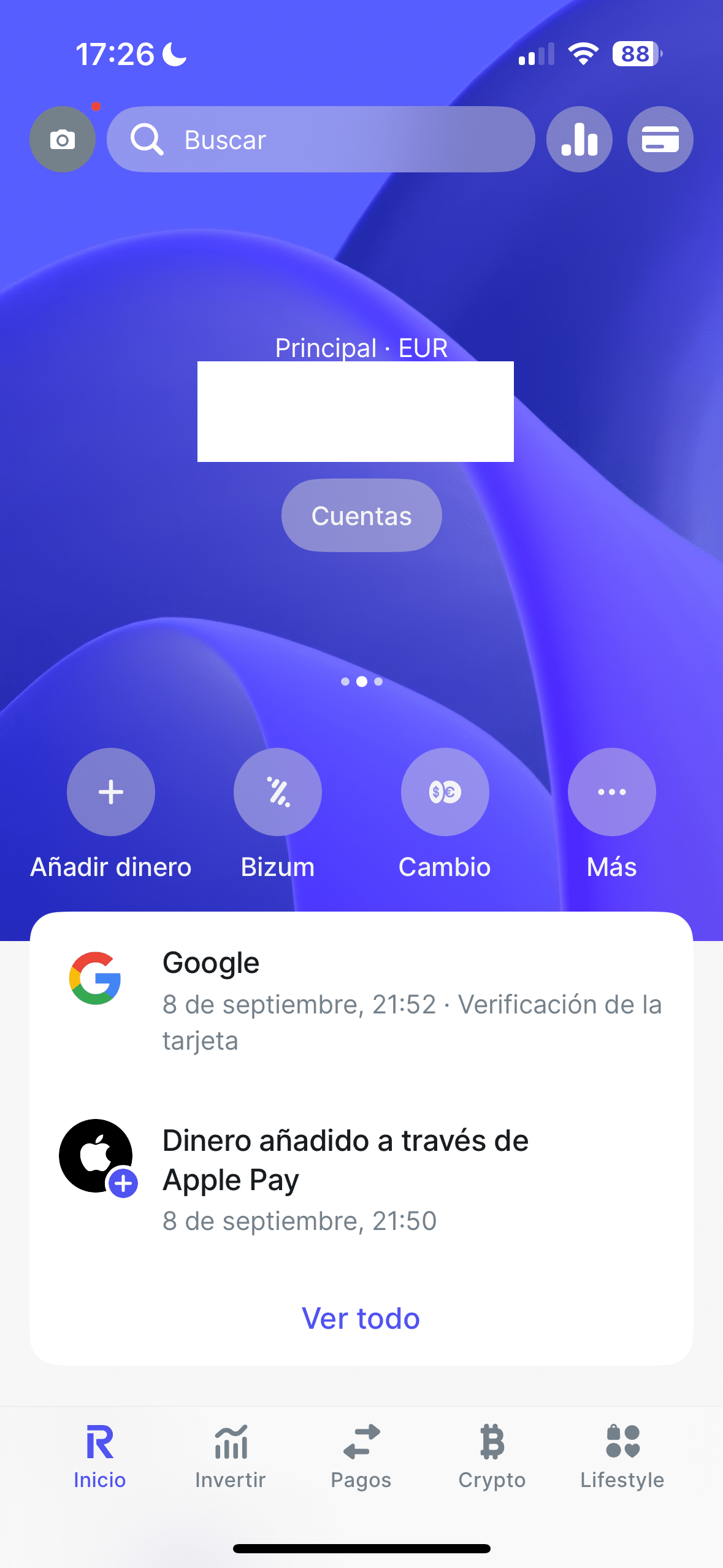The image size is (723, 1568).
Task: Open the analytics bar chart icon
Action: (x=579, y=139)
